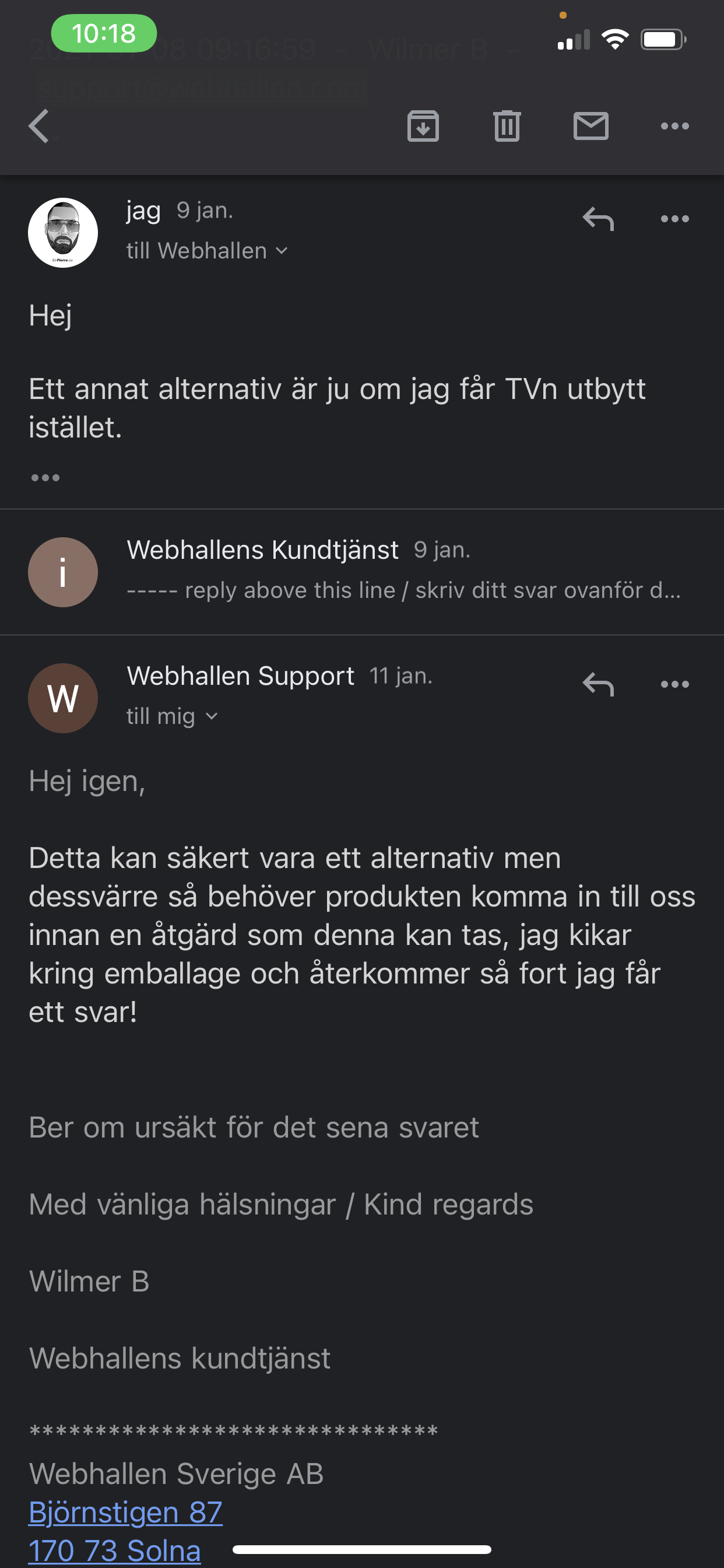Tap Webhallen Support's W avatar
724x1568 pixels.
[x=63, y=698]
